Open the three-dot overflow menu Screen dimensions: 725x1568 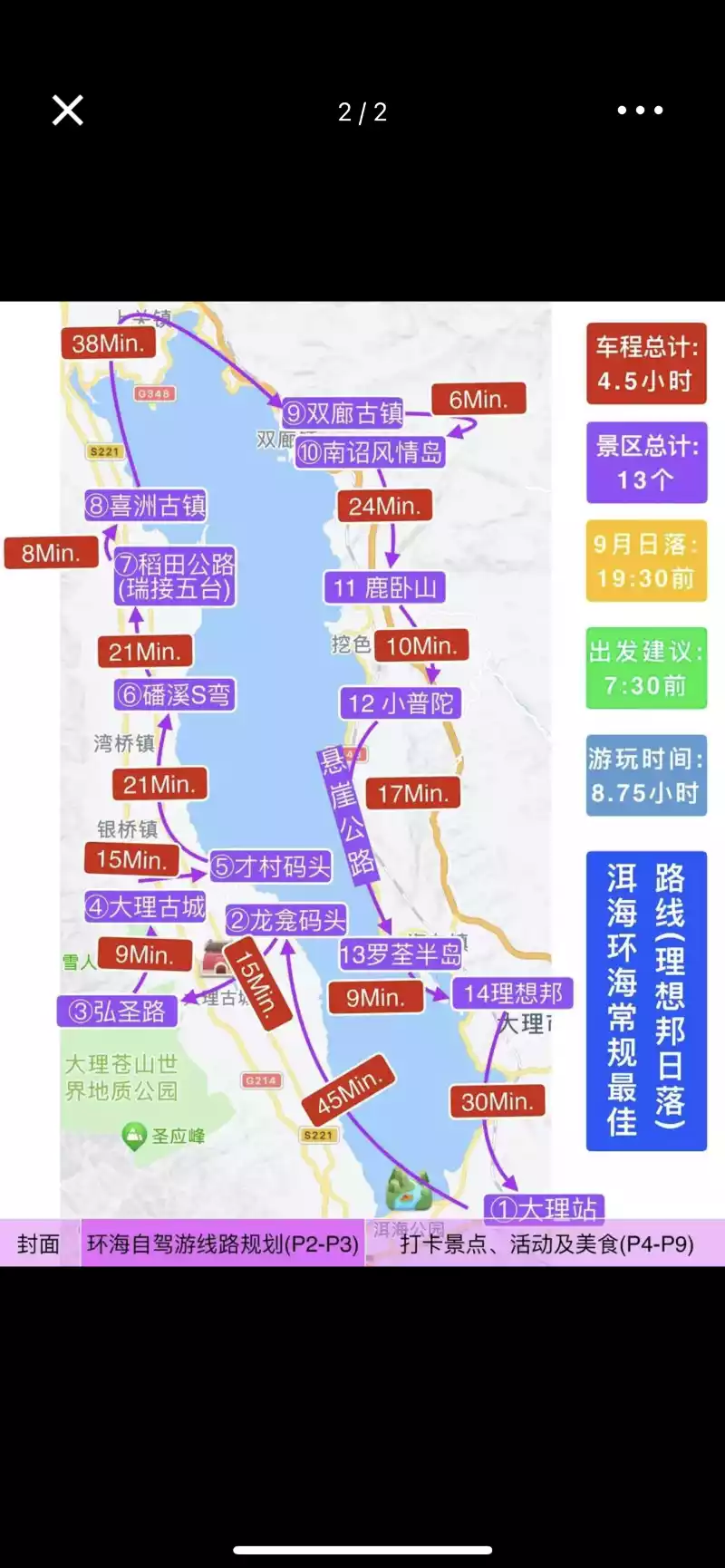pos(640,111)
